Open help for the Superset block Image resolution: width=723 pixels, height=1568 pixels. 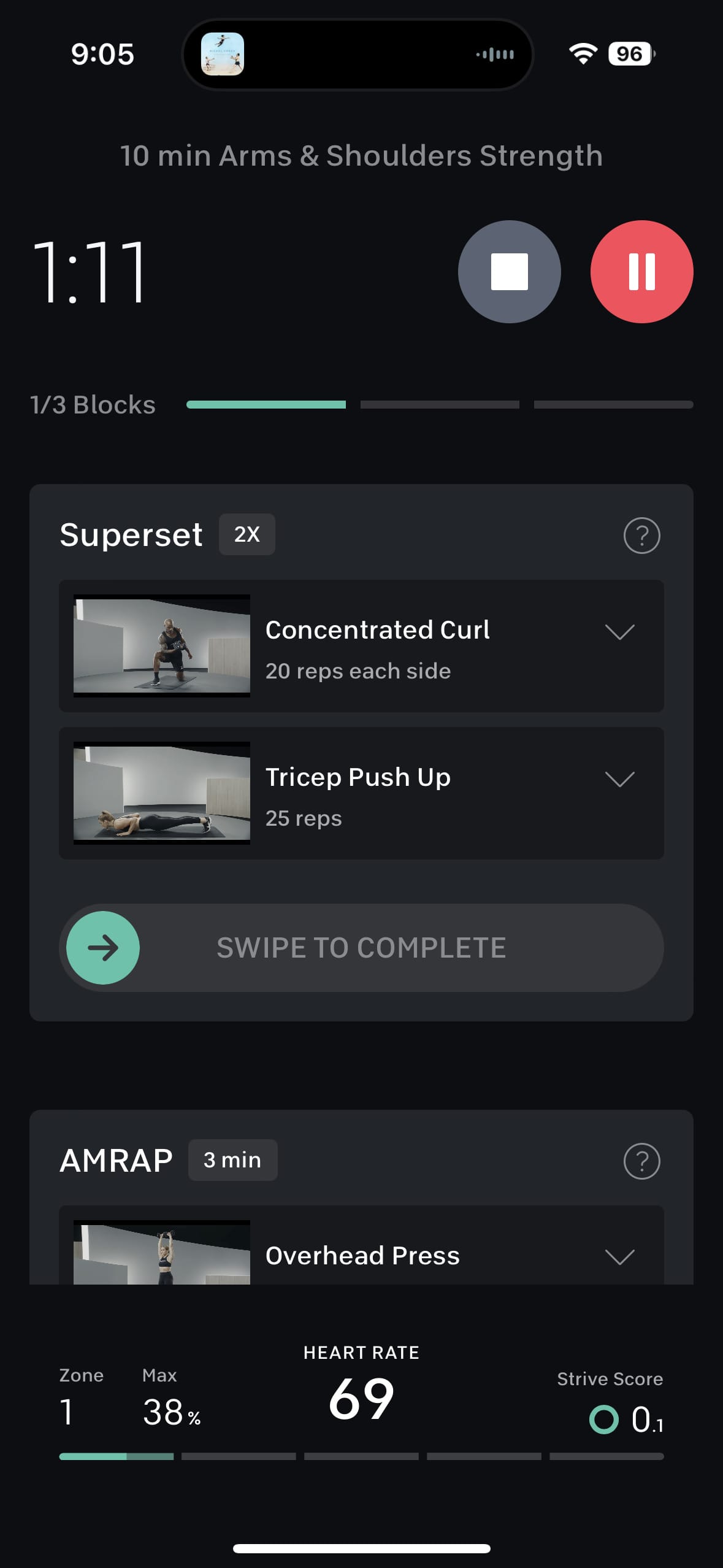pyautogui.click(x=641, y=536)
